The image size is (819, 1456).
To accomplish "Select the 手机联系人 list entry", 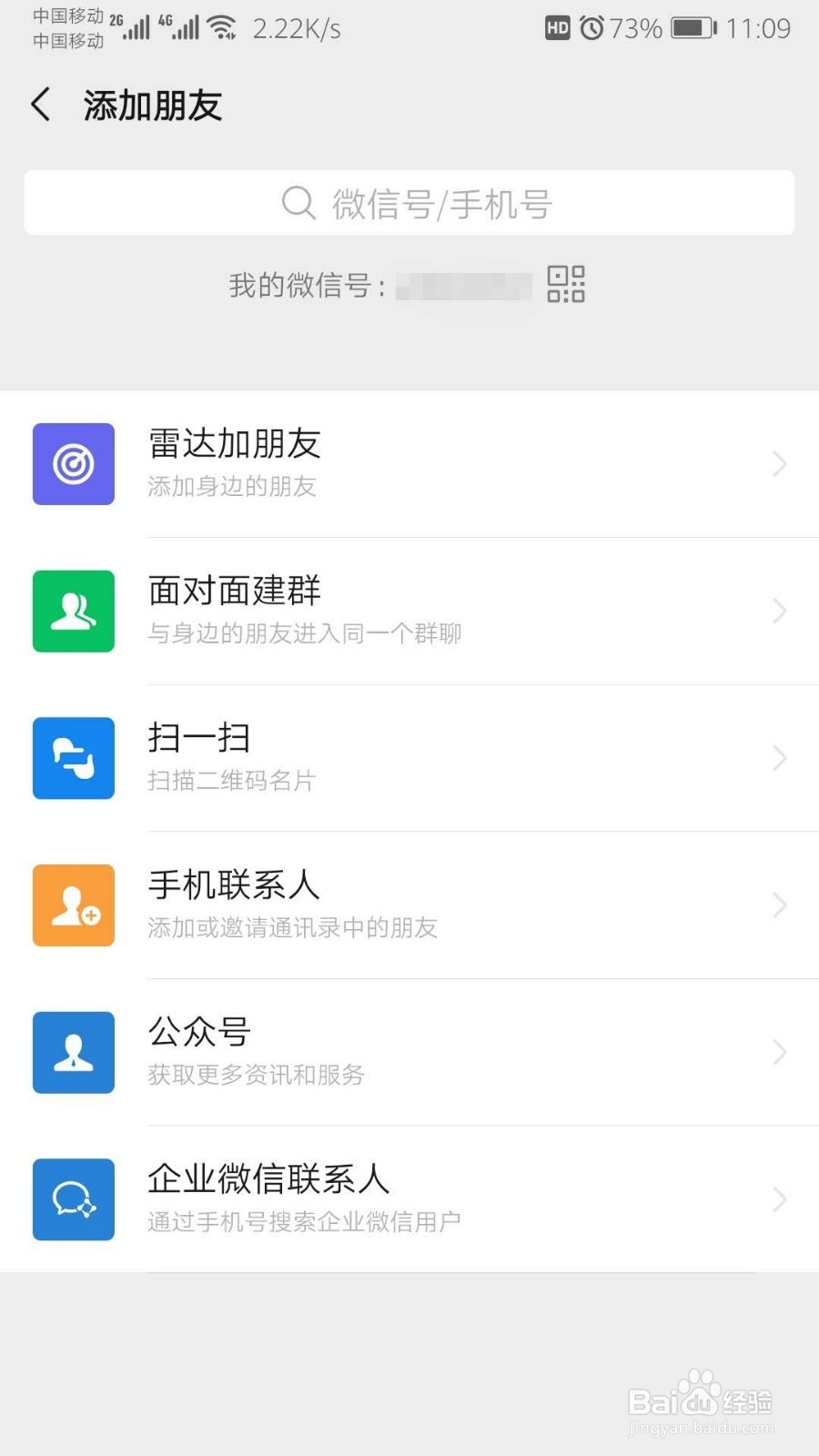I will [x=409, y=905].
